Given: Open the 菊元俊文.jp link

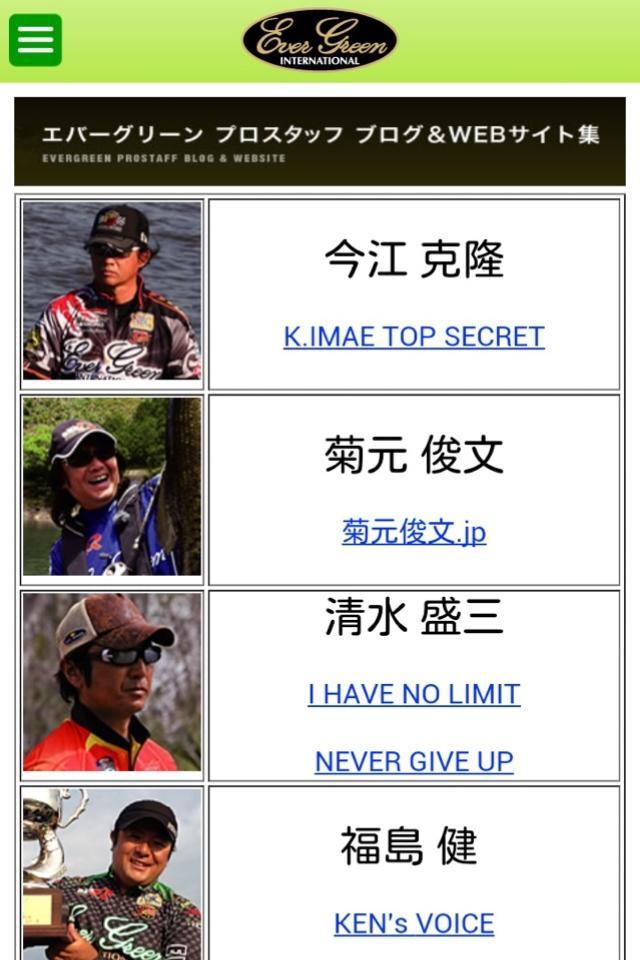Looking at the screenshot, I should pyautogui.click(x=414, y=531).
